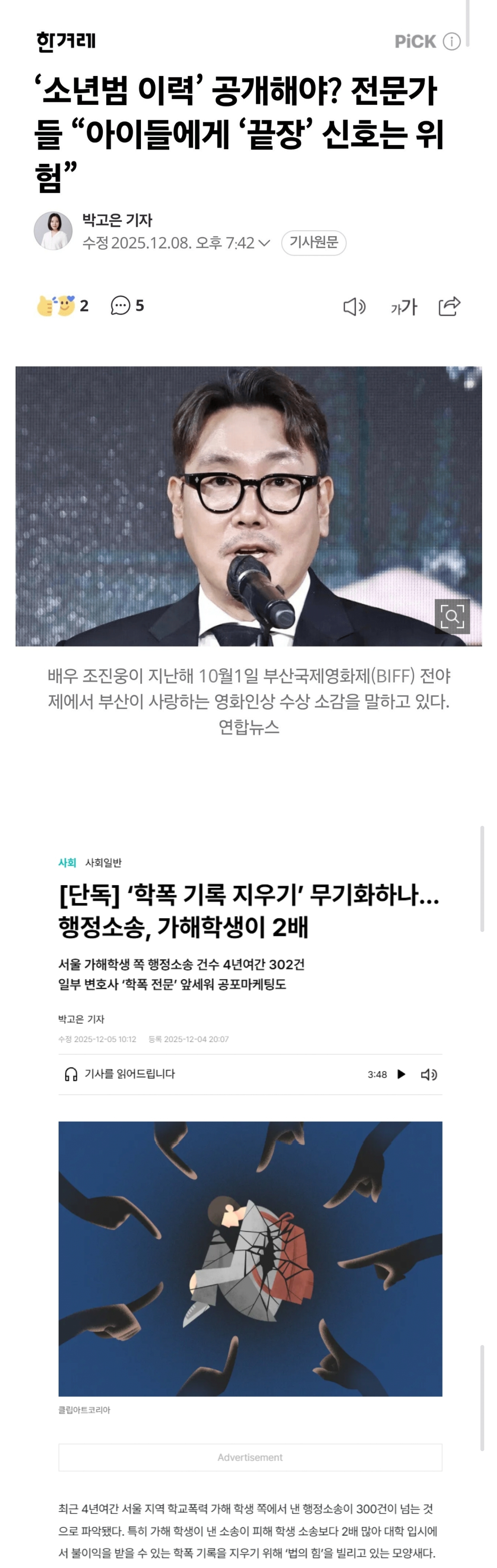Open the comments for this article
497x1568 pixels.
pos(127,306)
